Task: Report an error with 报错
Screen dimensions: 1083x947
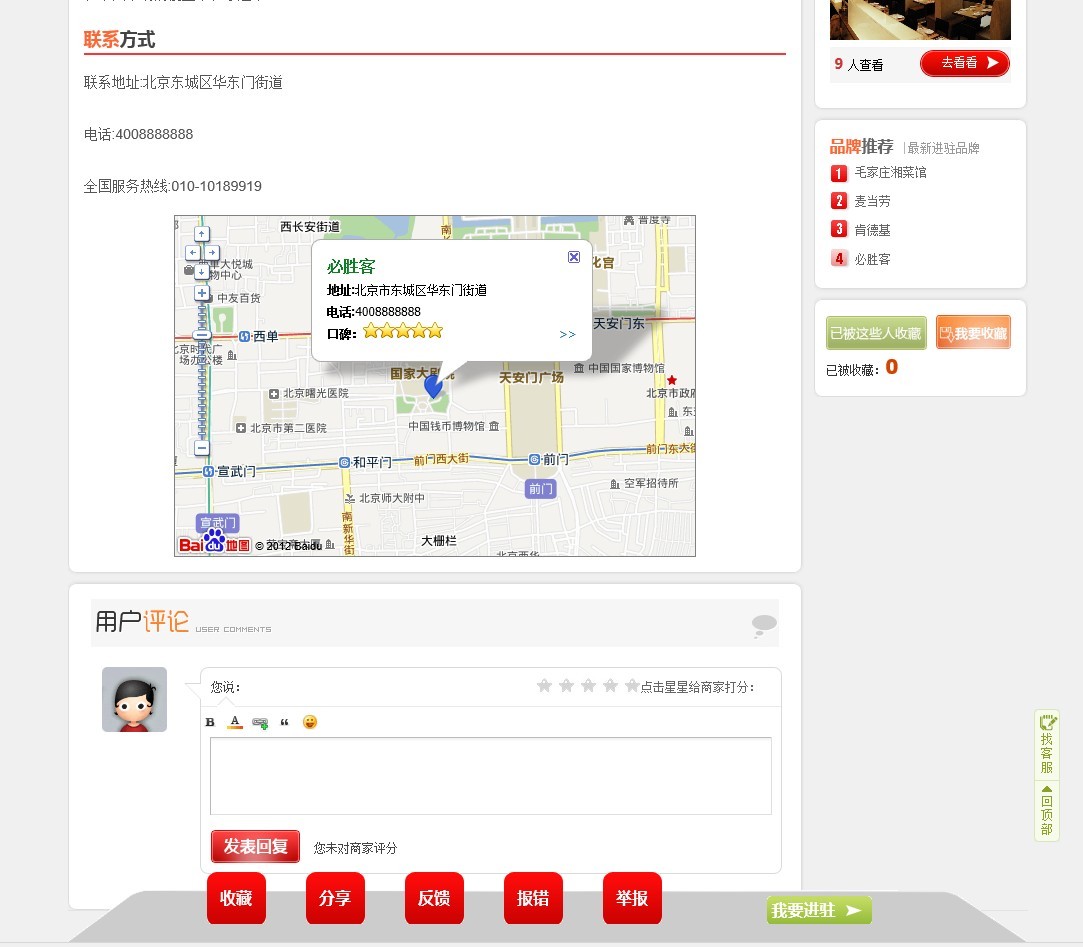Action: (x=533, y=898)
